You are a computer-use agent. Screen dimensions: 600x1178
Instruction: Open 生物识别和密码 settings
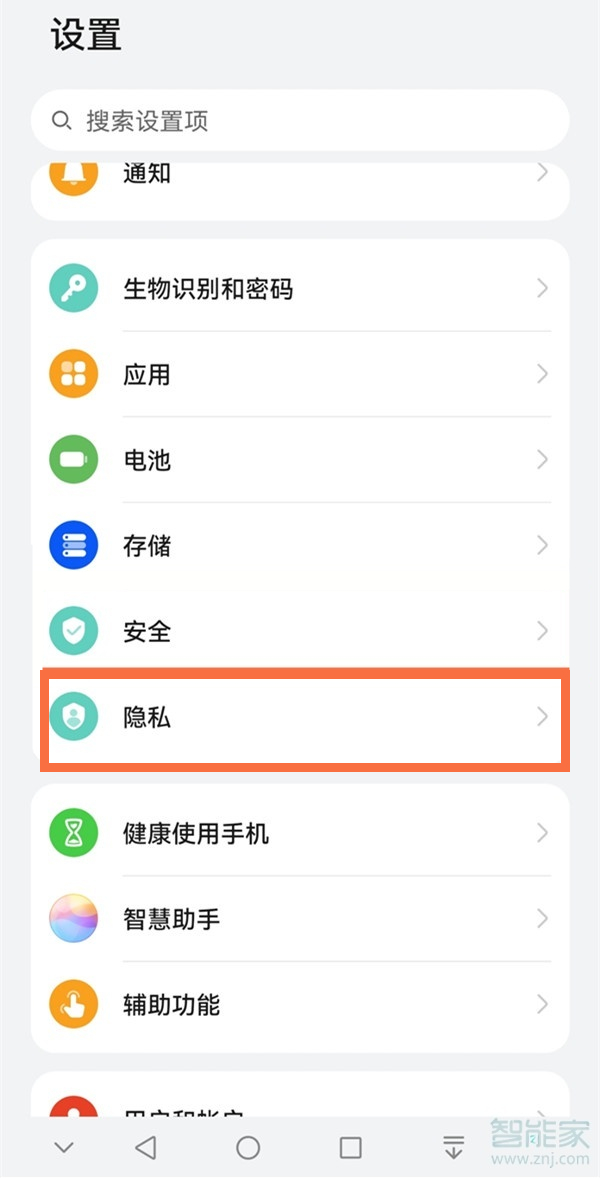click(300, 289)
